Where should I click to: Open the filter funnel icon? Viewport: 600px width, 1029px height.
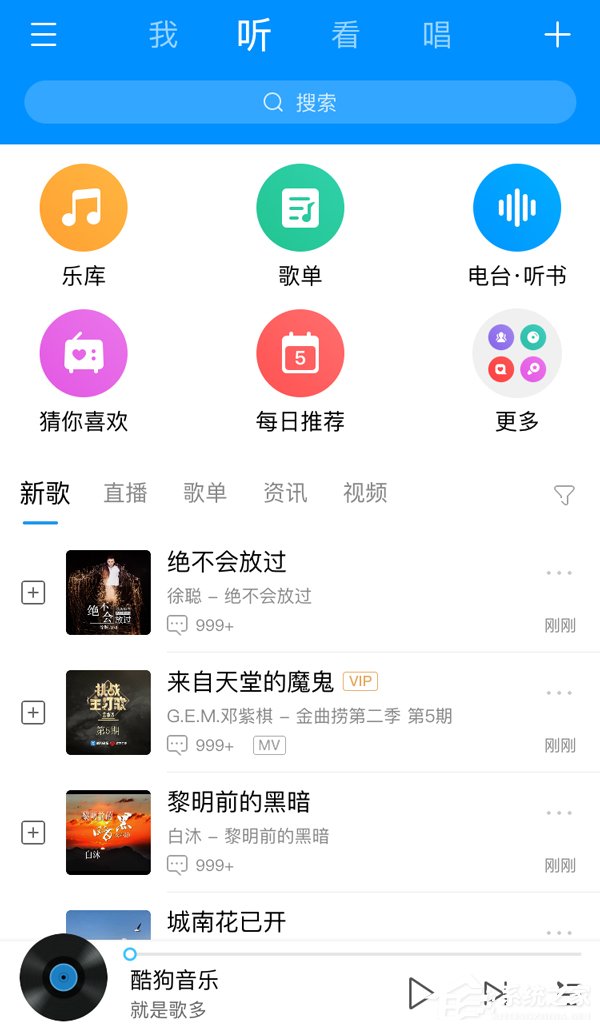coord(564,495)
